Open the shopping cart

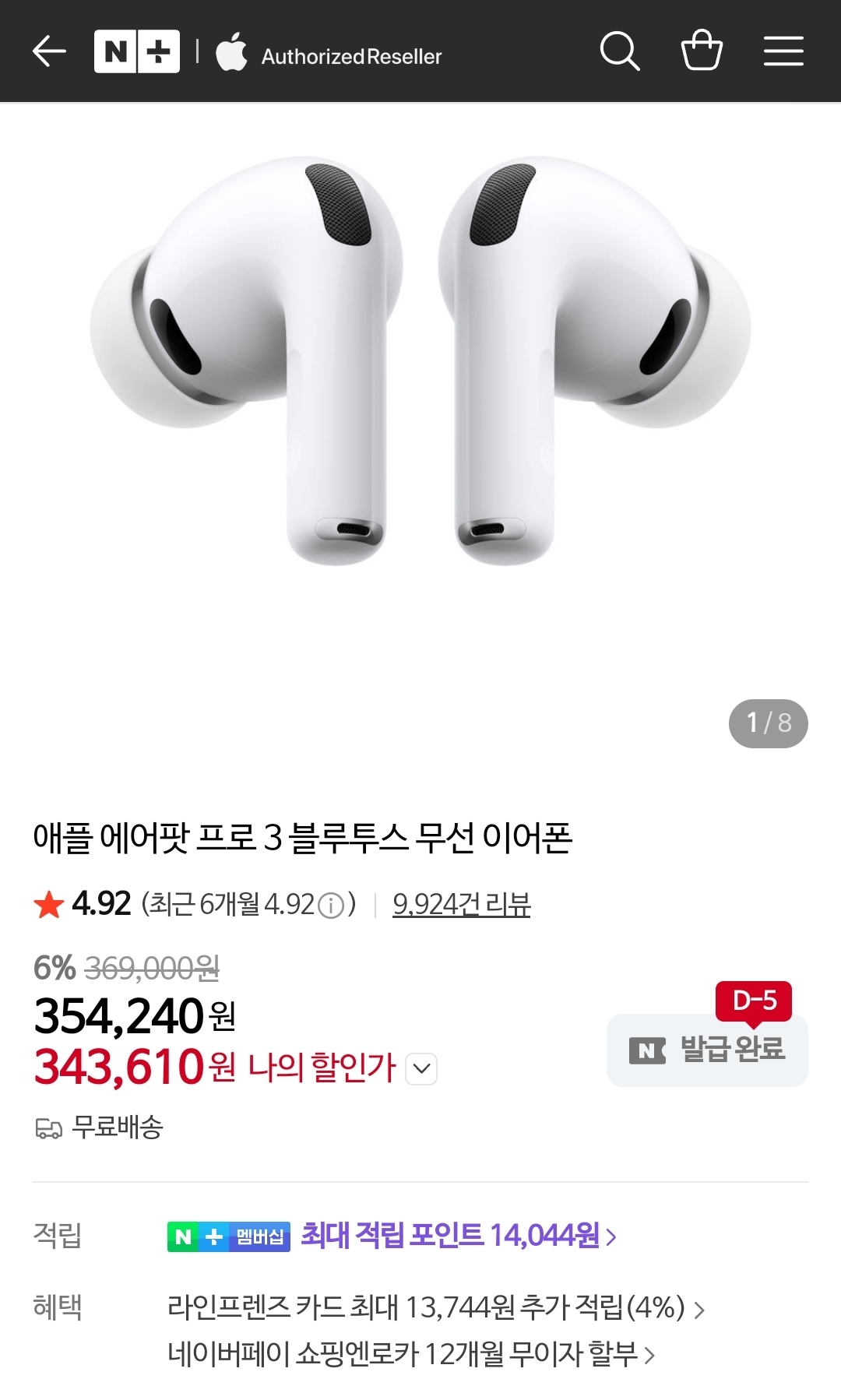pyautogui.click(x=702, y=51)
